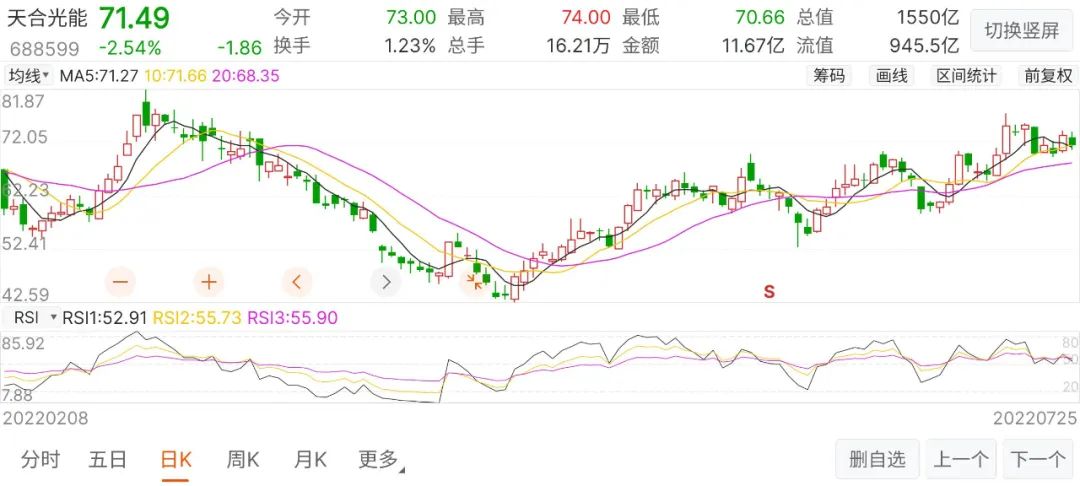Switch to the 月K tab
This screenshot has height=486, width=1080.
310,460
